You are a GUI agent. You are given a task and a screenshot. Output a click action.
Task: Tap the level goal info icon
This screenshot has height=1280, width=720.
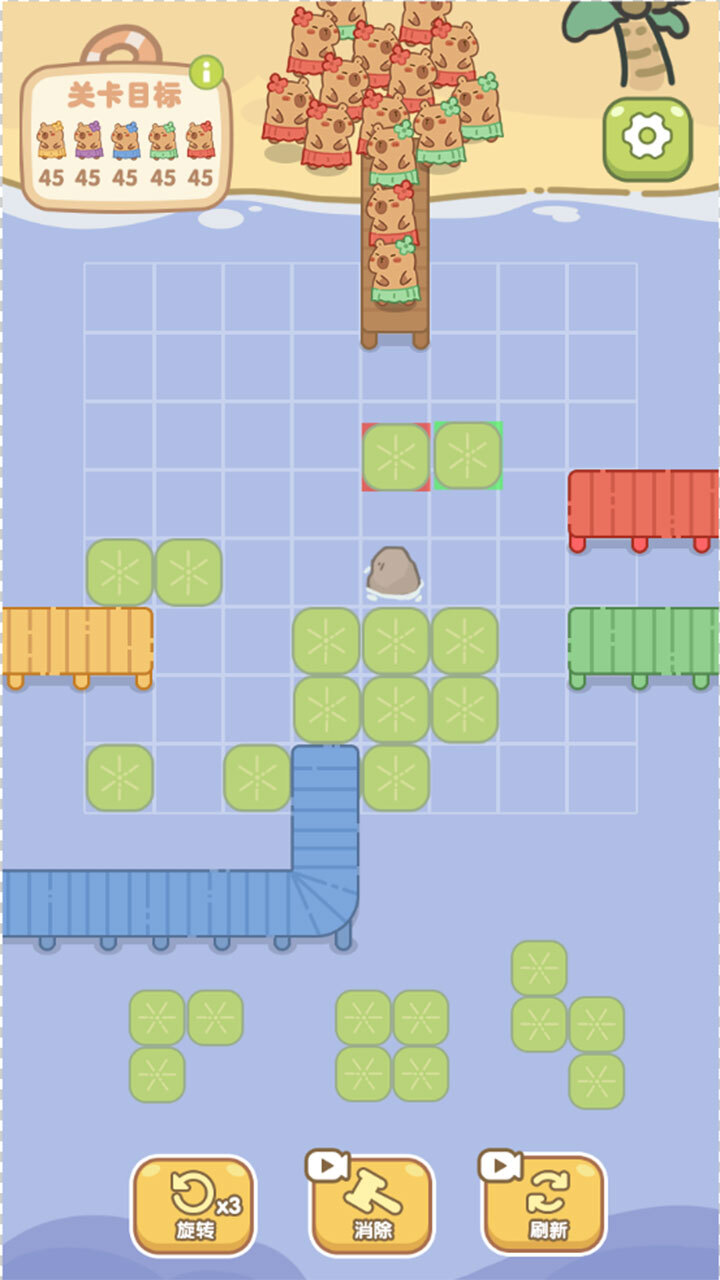coord(205,72)
